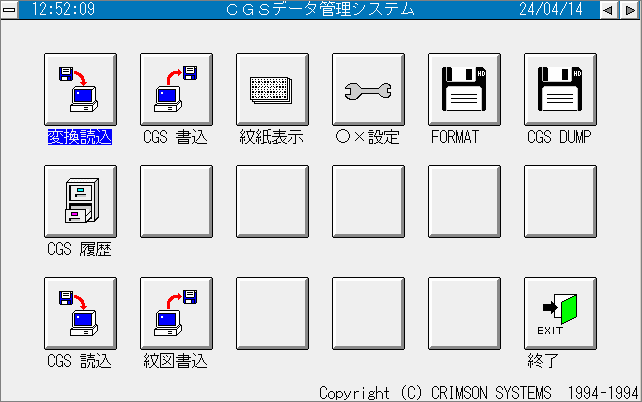Launch CGS 書込 write function
Viewport: 642px width, 402px height.
click(x=176, y=90)
